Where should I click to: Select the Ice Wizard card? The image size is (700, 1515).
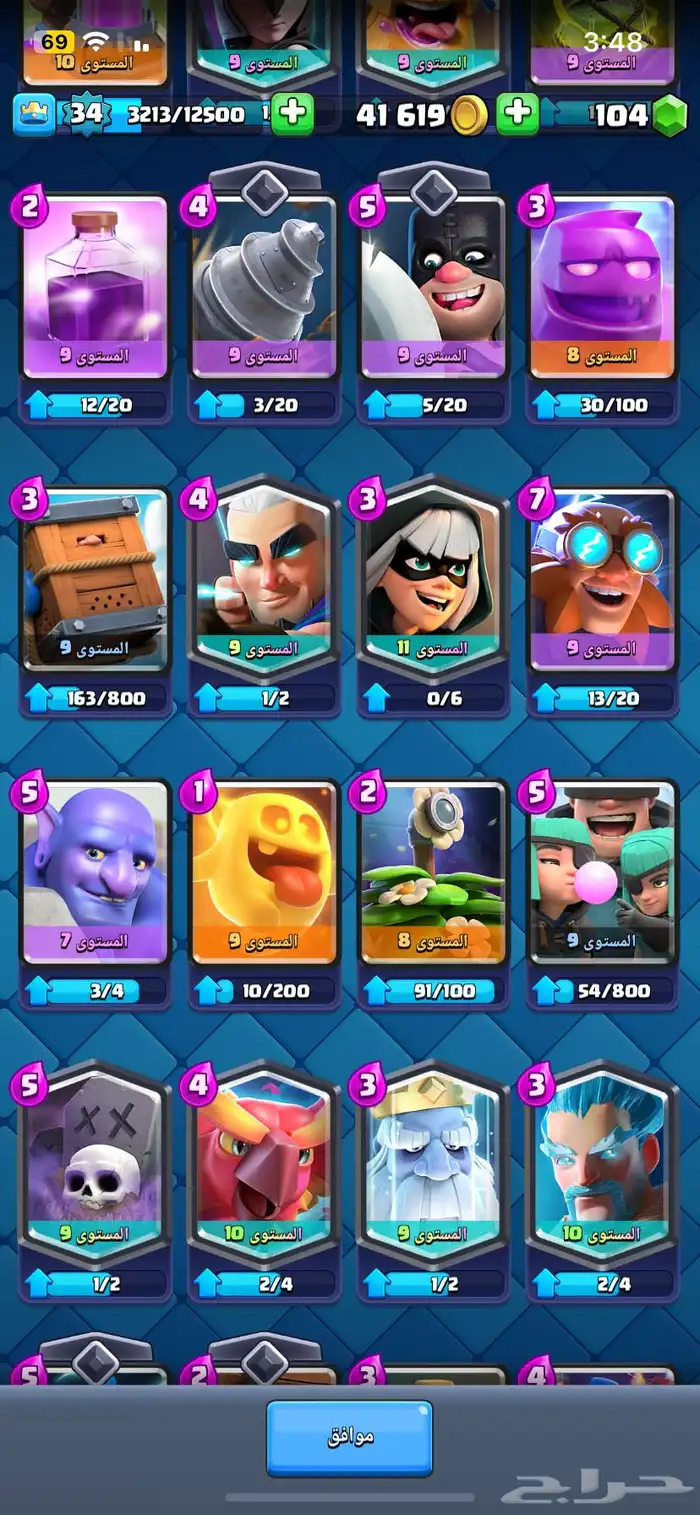pos(602,1165)
